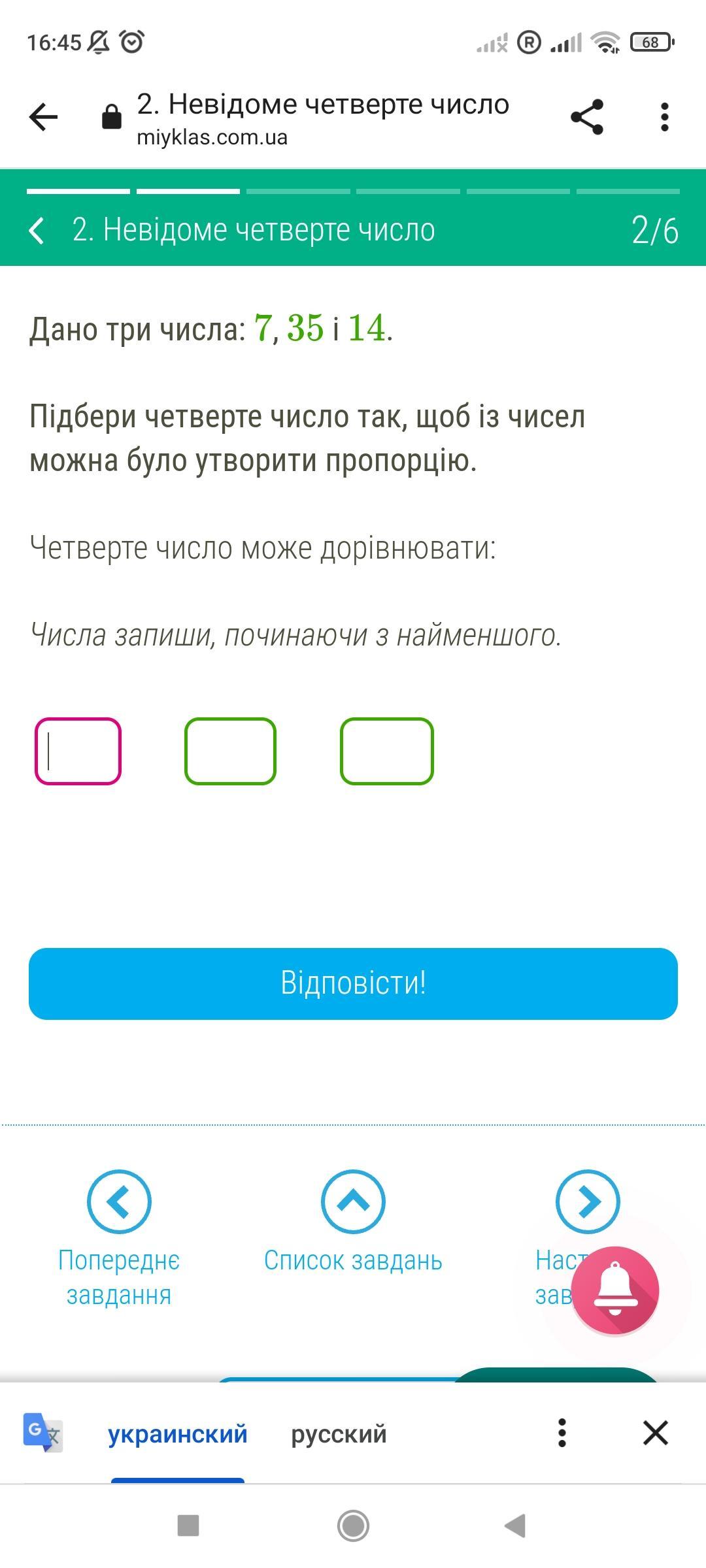Screen dimensions: 706x1568
Task: Open the browser overflow menu
Action: tap(664, 118)
